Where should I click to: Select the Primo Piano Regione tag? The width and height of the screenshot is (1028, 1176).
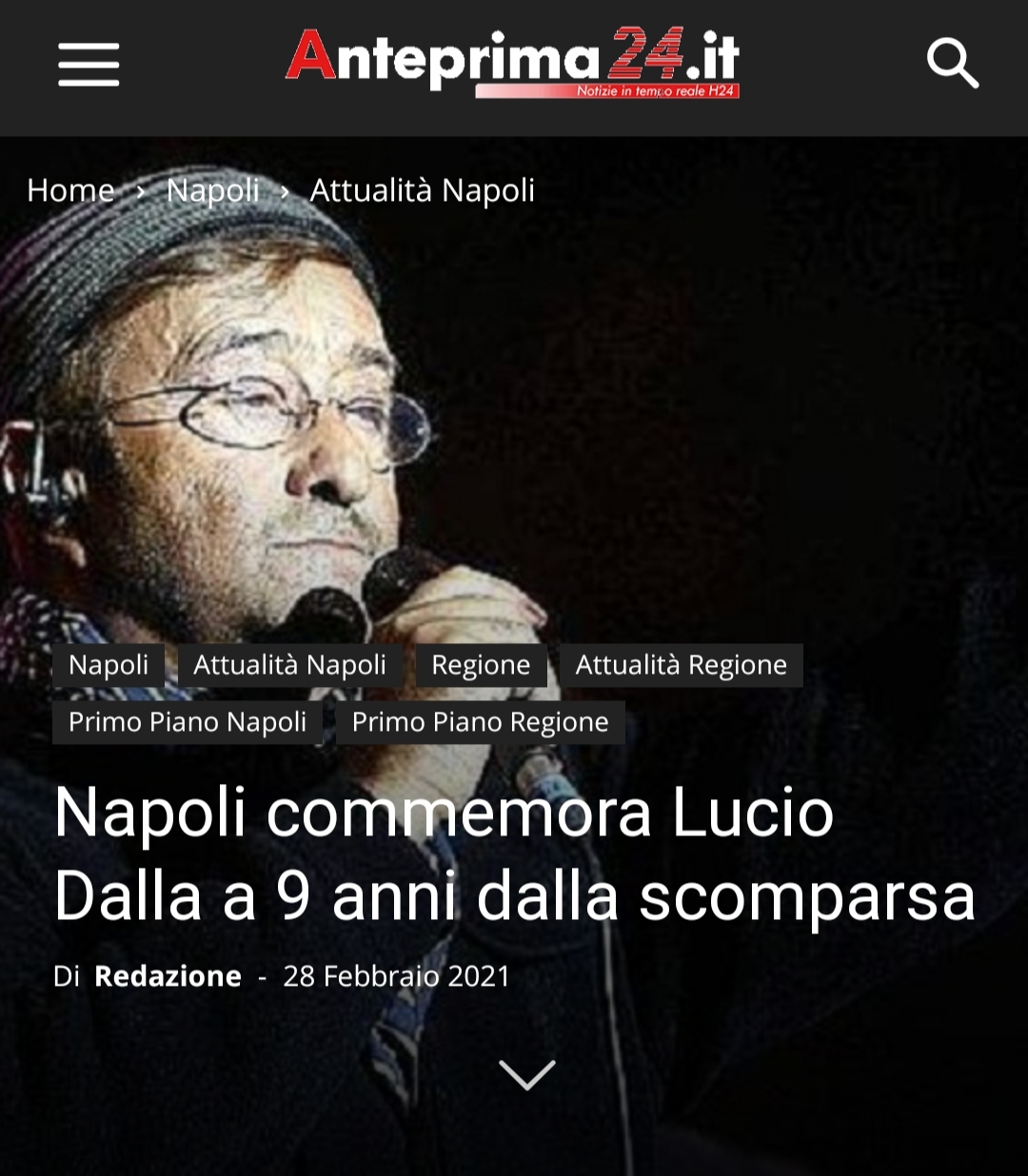pos(480,722)
